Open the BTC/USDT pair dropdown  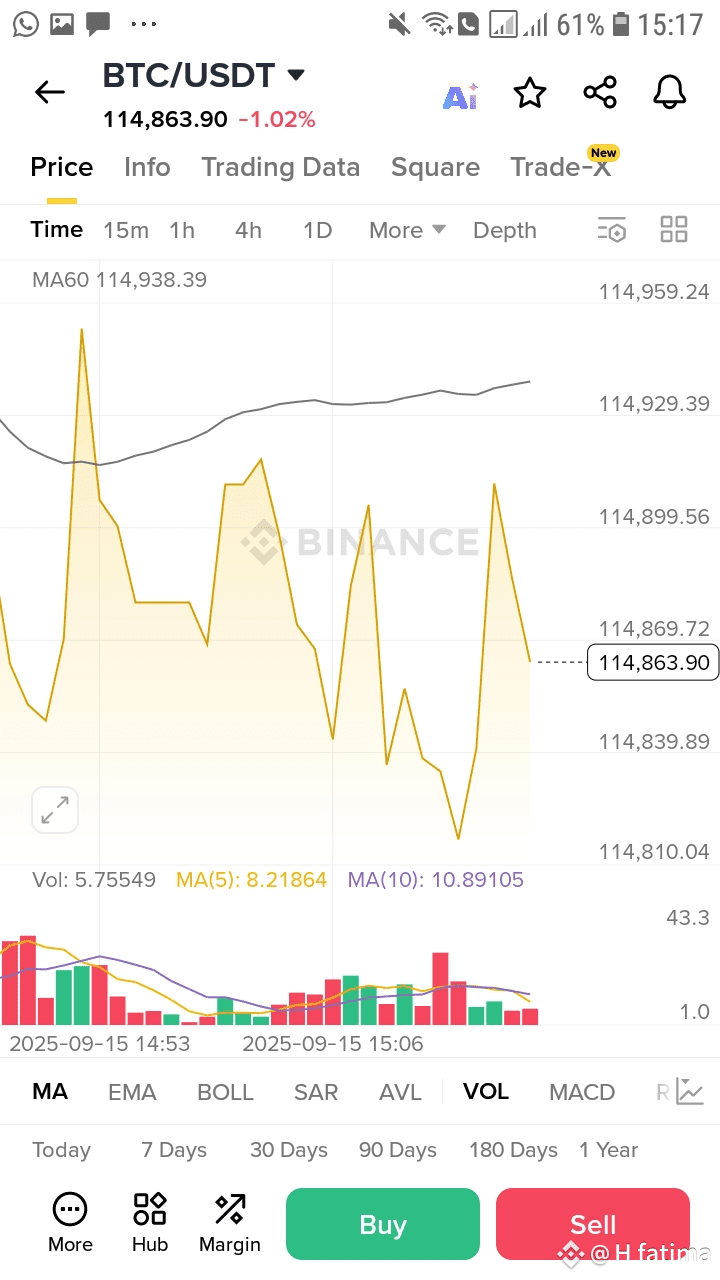click(296, 75)
